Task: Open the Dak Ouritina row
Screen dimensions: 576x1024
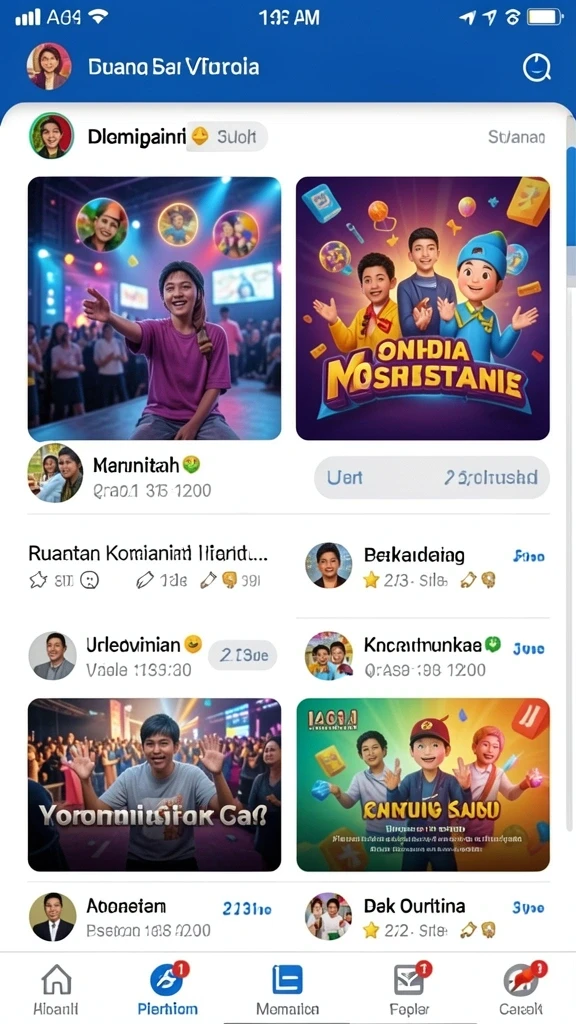Action: point(427,917)
